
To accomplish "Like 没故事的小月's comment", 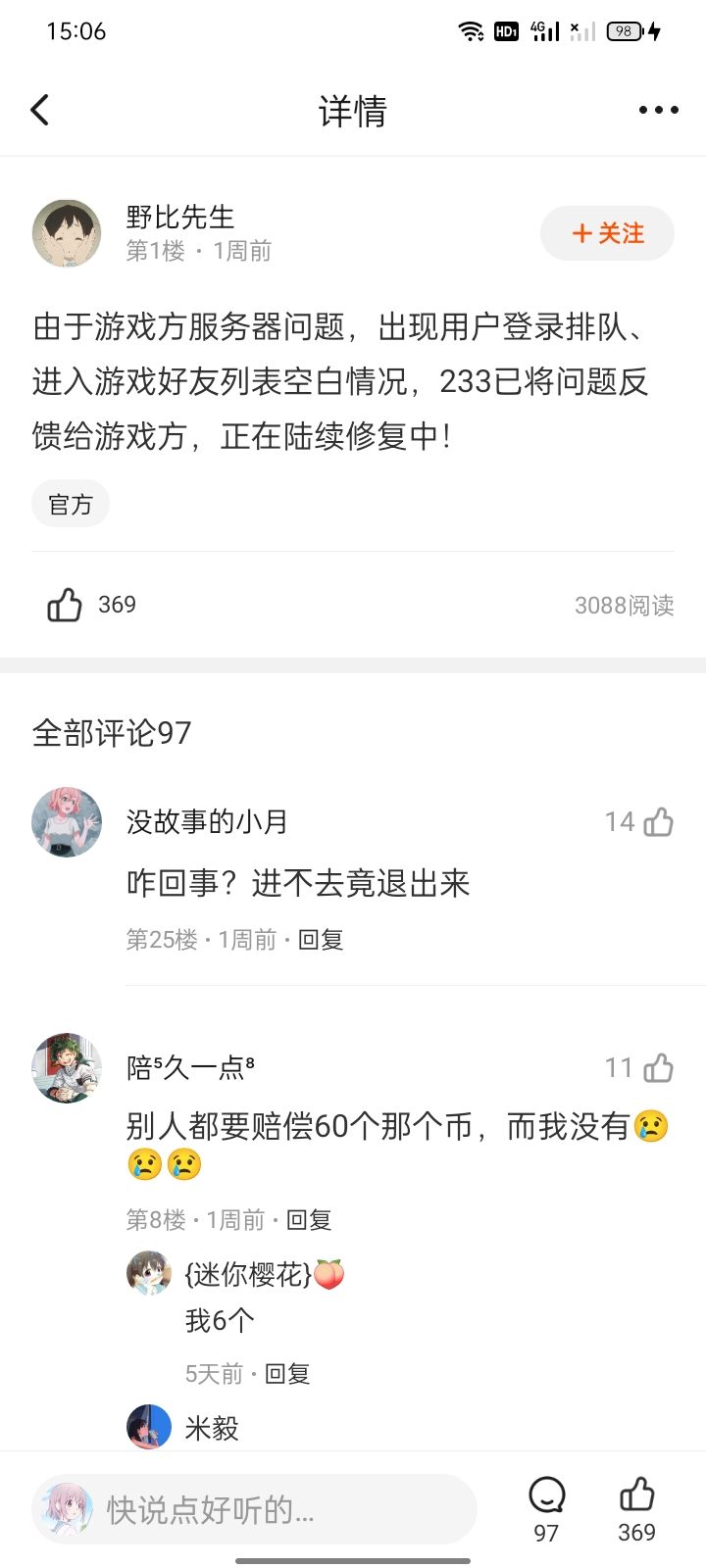I will 658,821.
